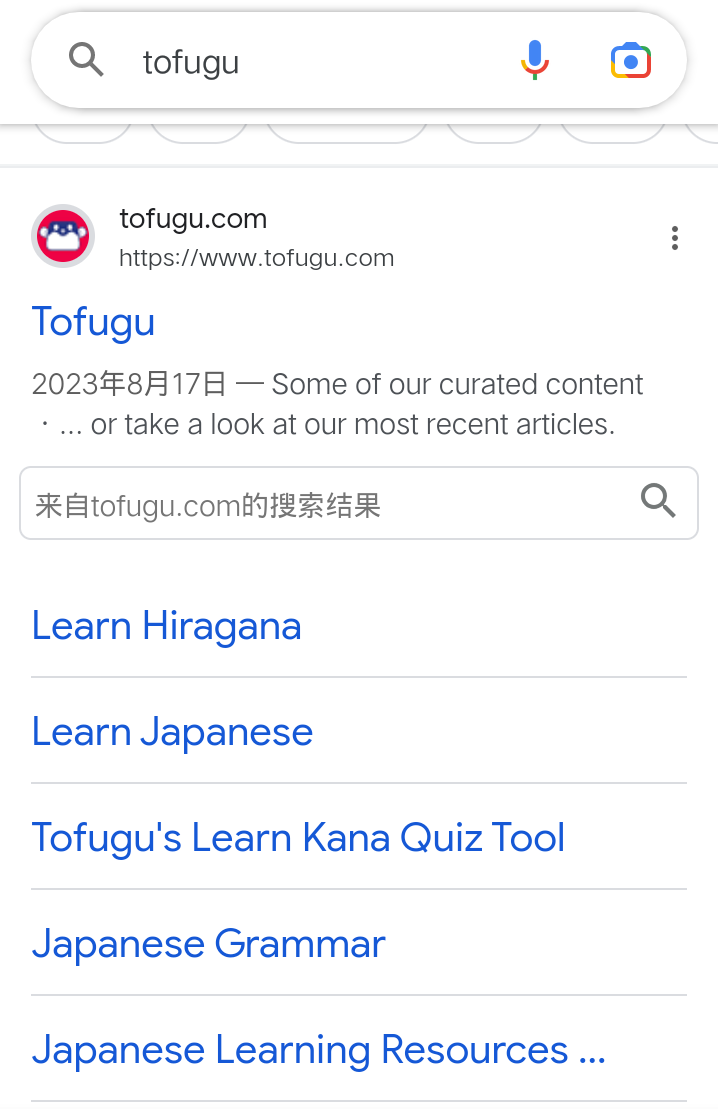Open the Learn Hiragana sitelink
The image size is (718, 1109).
pos(167,627)
